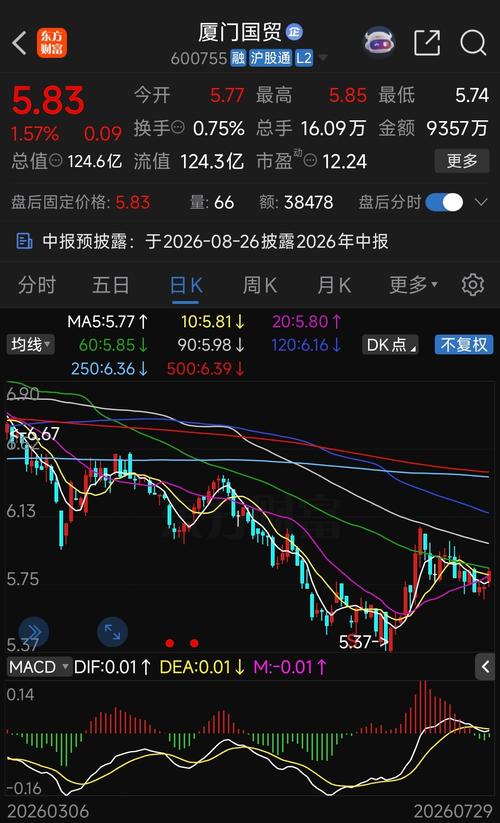Go back using the back arrow
The height and width of the screenshot is (823, 500).
point(19,43)
